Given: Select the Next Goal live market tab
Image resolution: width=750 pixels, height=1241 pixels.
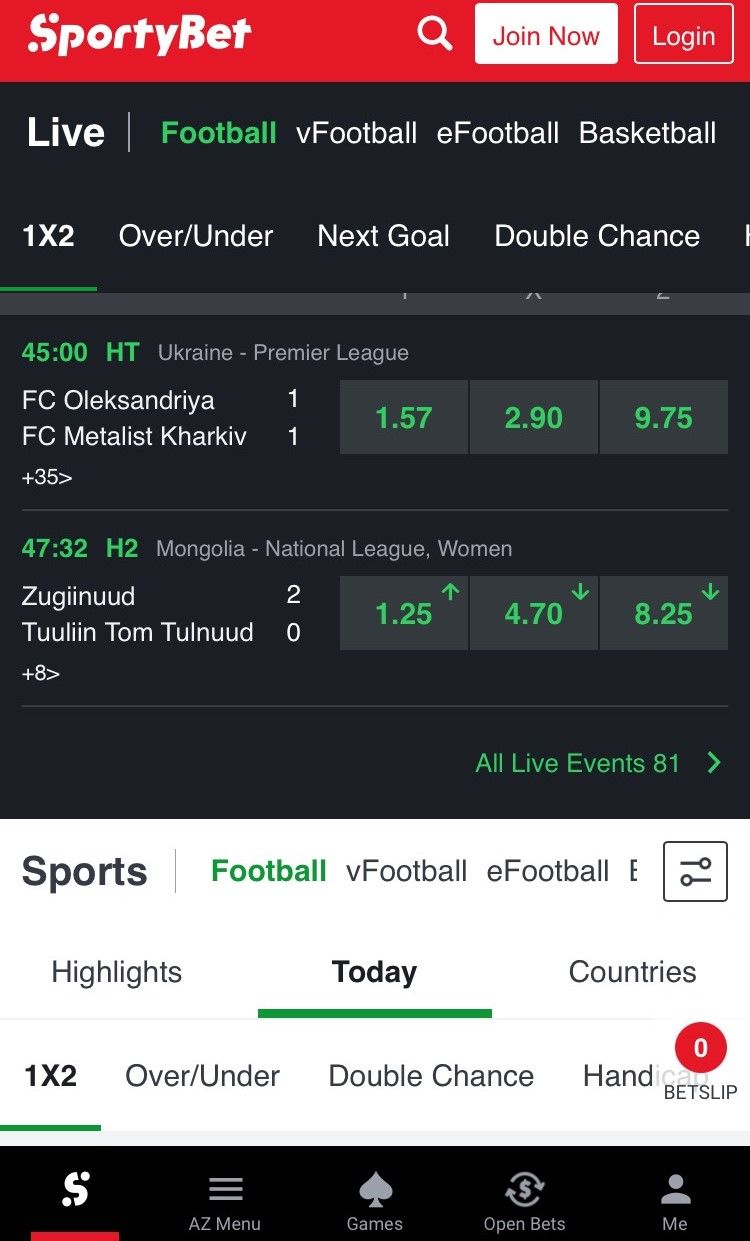Looking at the screenshot, I should point(384,236).
